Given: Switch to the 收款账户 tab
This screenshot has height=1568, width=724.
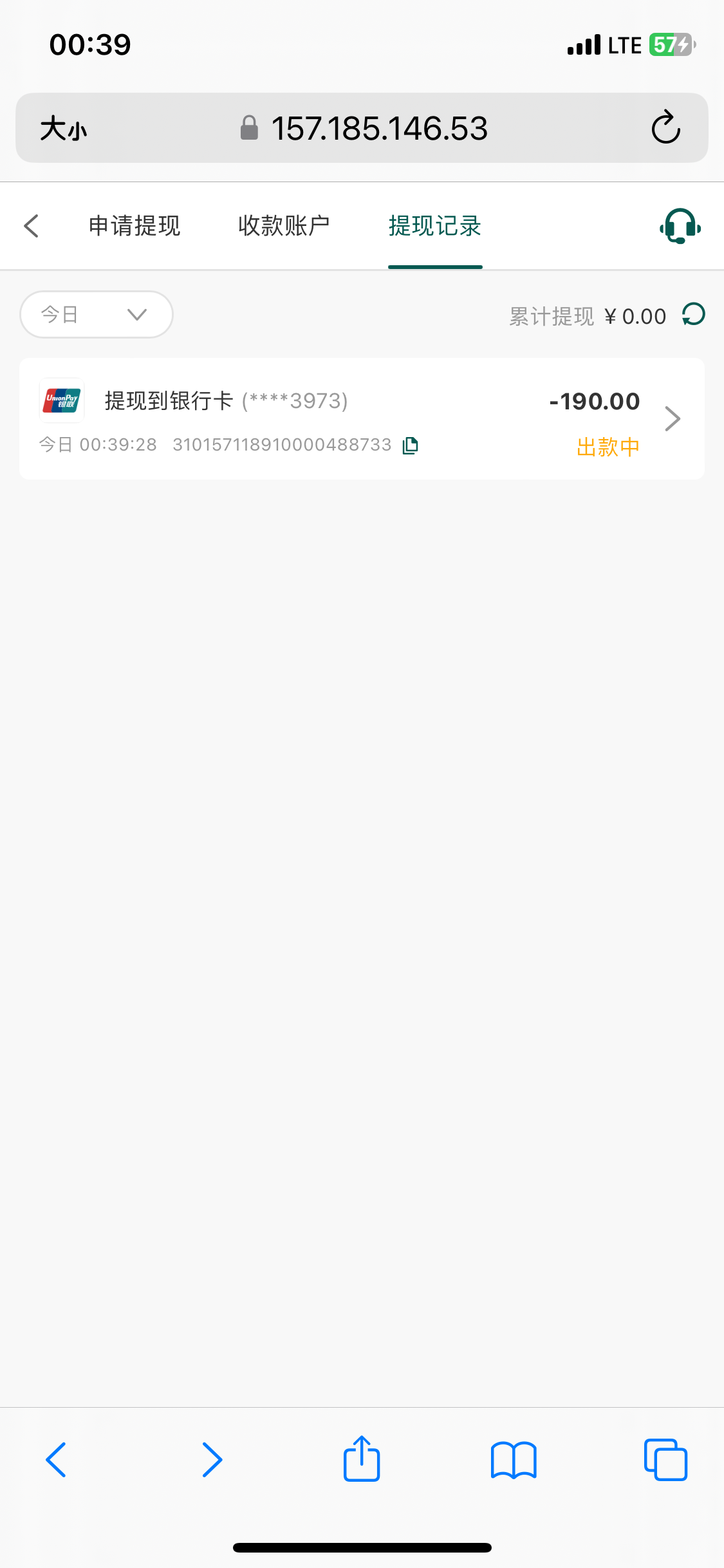Looking at the screenshot, I should pos(284,226).
